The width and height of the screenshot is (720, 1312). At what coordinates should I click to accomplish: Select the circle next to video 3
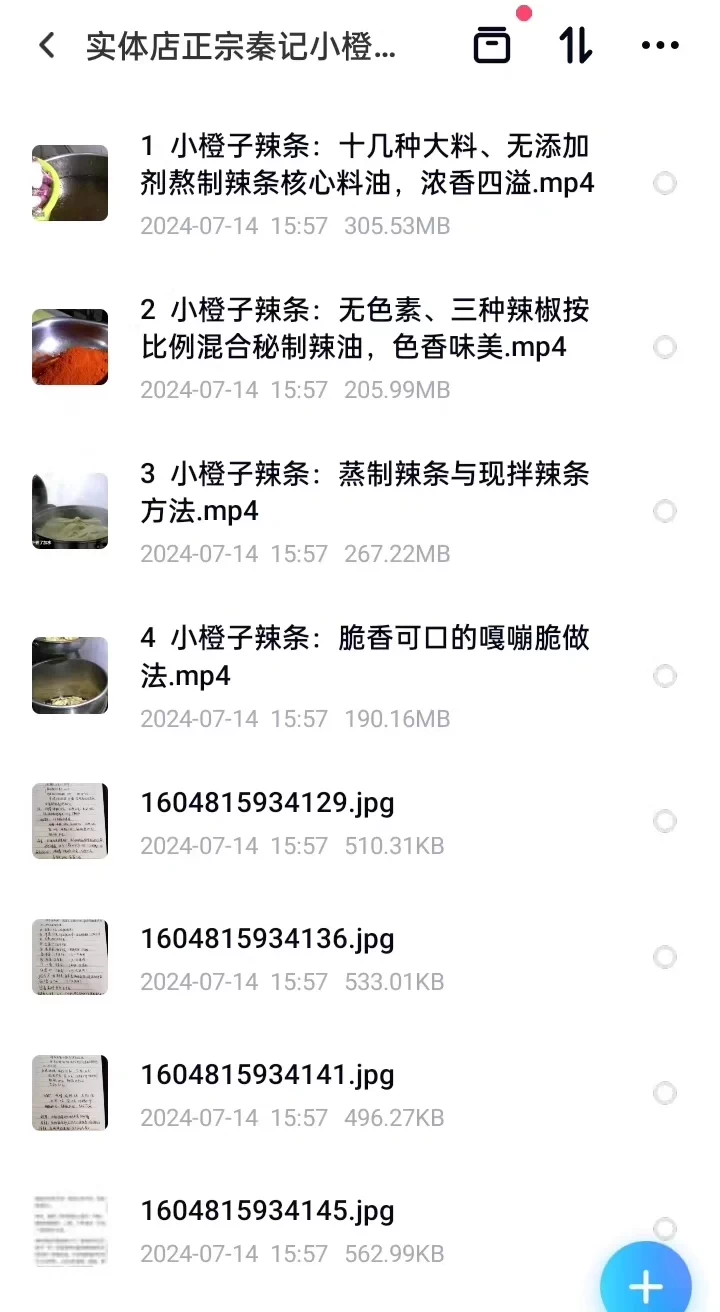(x=664, y=511)
